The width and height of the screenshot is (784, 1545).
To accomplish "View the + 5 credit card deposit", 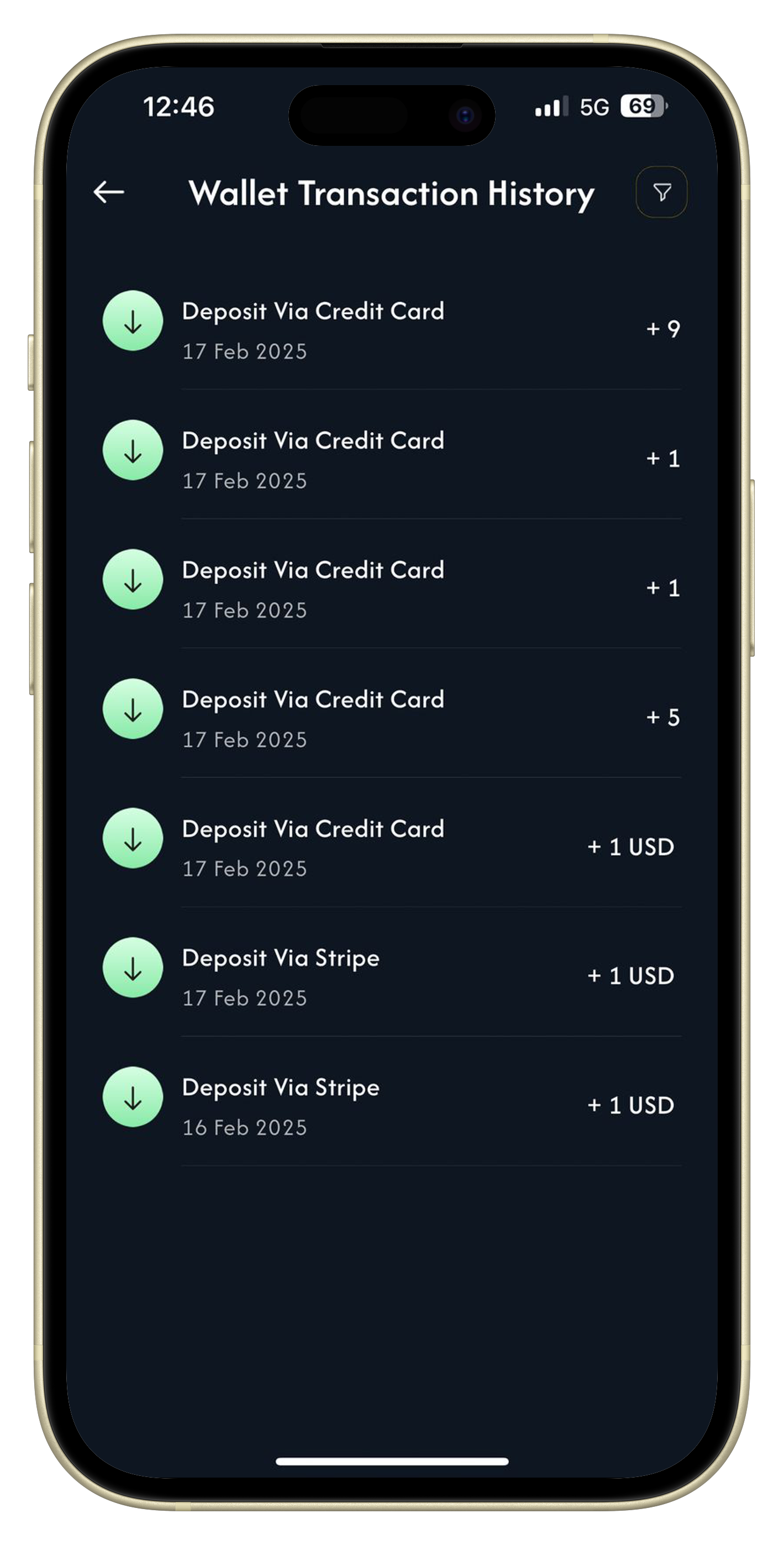I will point(391,718).
